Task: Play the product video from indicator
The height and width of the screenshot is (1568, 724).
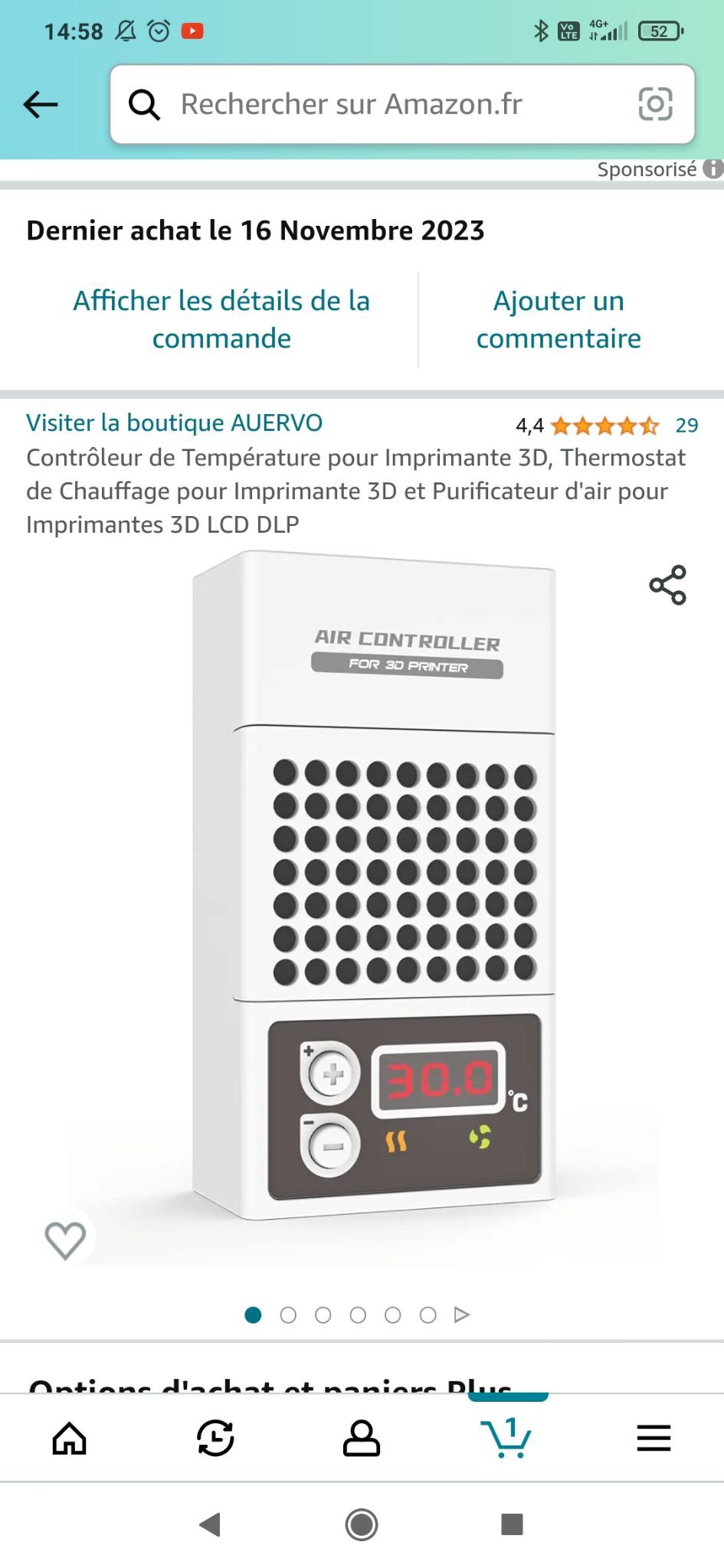Action: [461, 1315]
